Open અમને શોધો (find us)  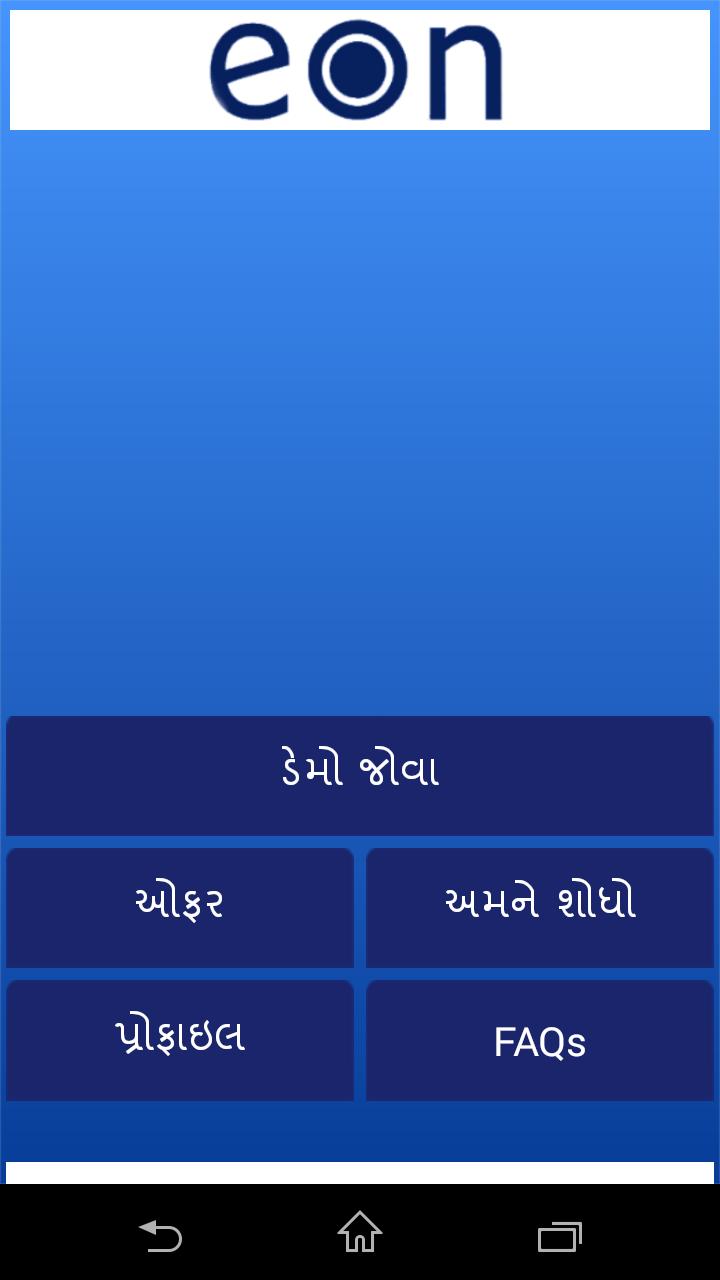[x=540, y=907]
